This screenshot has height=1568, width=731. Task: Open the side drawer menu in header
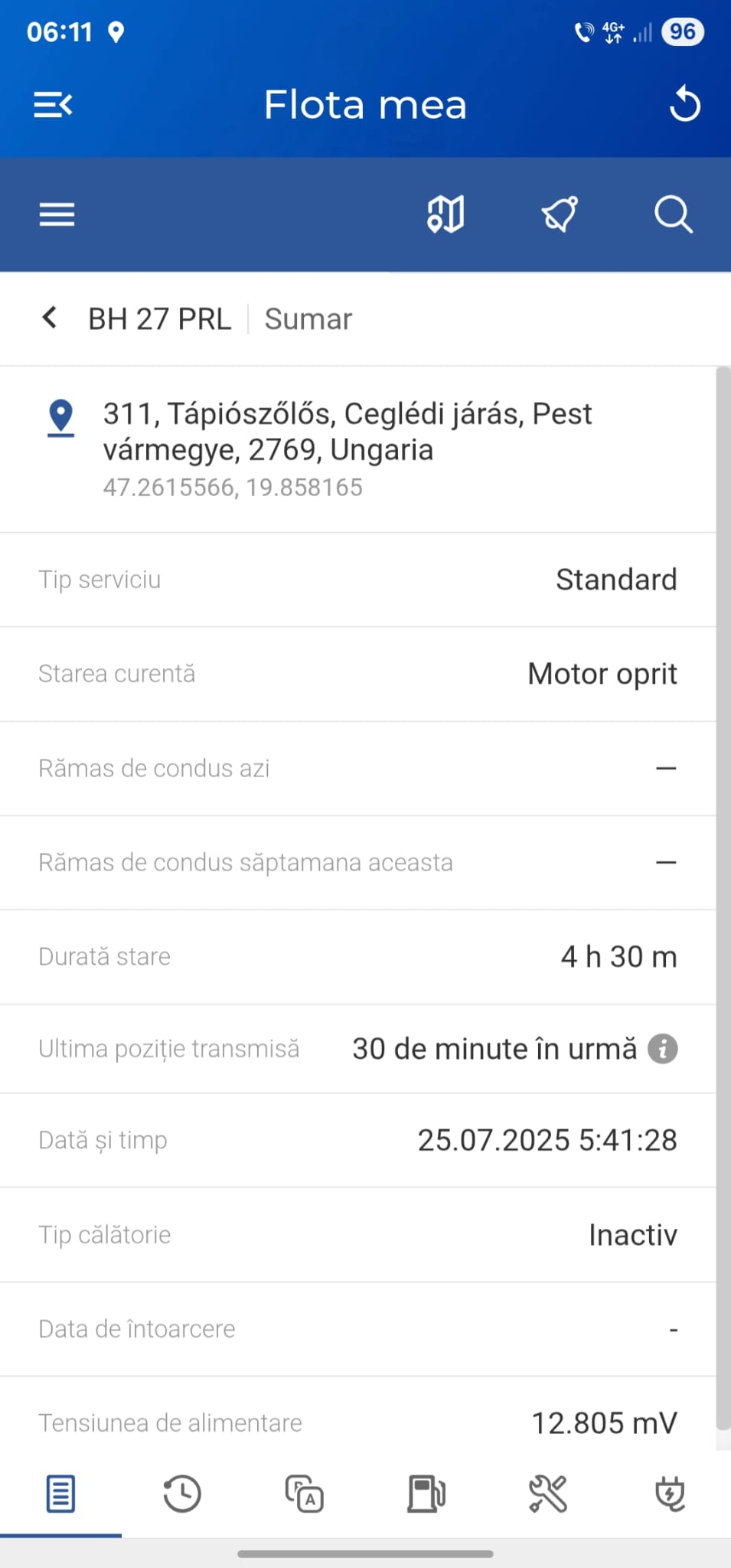click(53, 105)
